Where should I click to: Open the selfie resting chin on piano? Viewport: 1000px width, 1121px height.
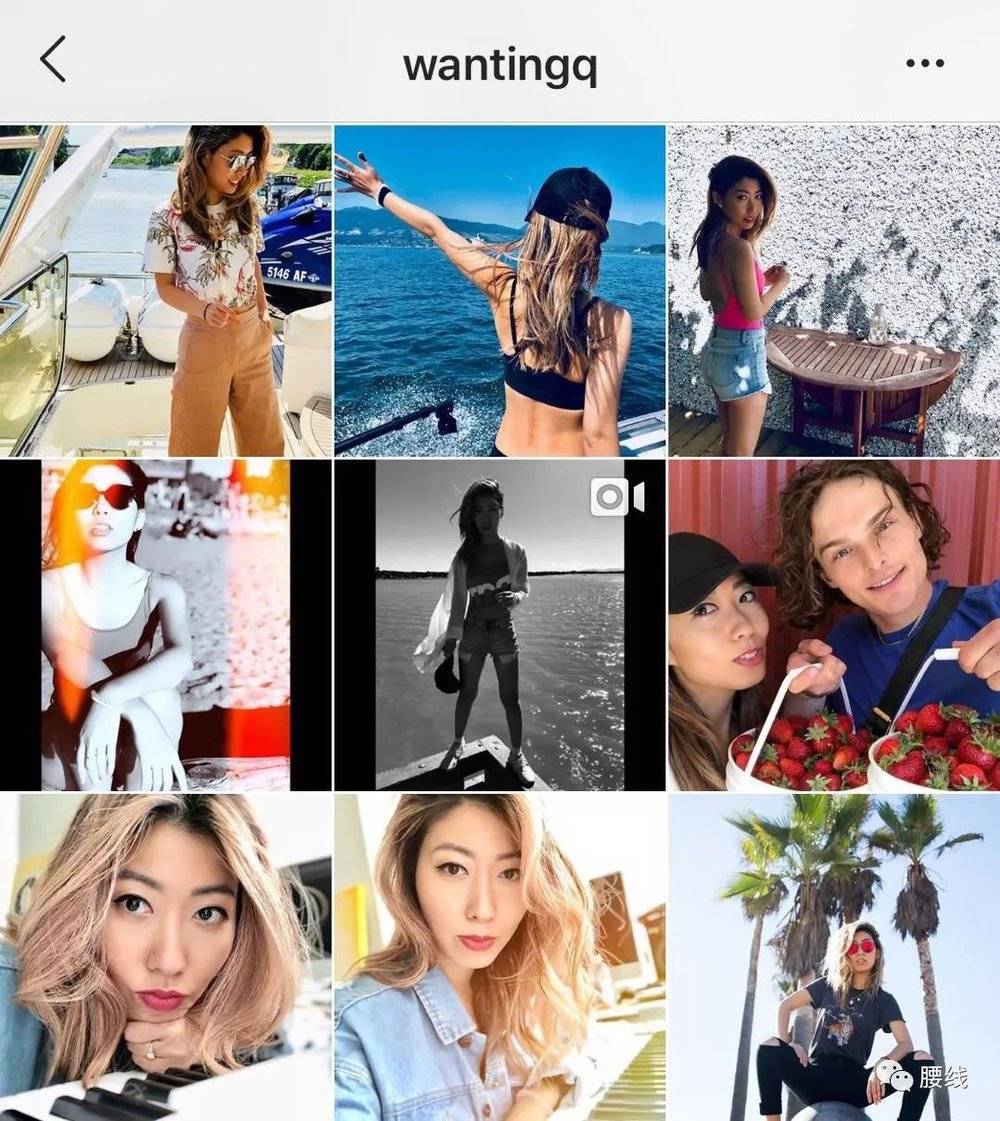pyautogui.click(x=165, y=955)
